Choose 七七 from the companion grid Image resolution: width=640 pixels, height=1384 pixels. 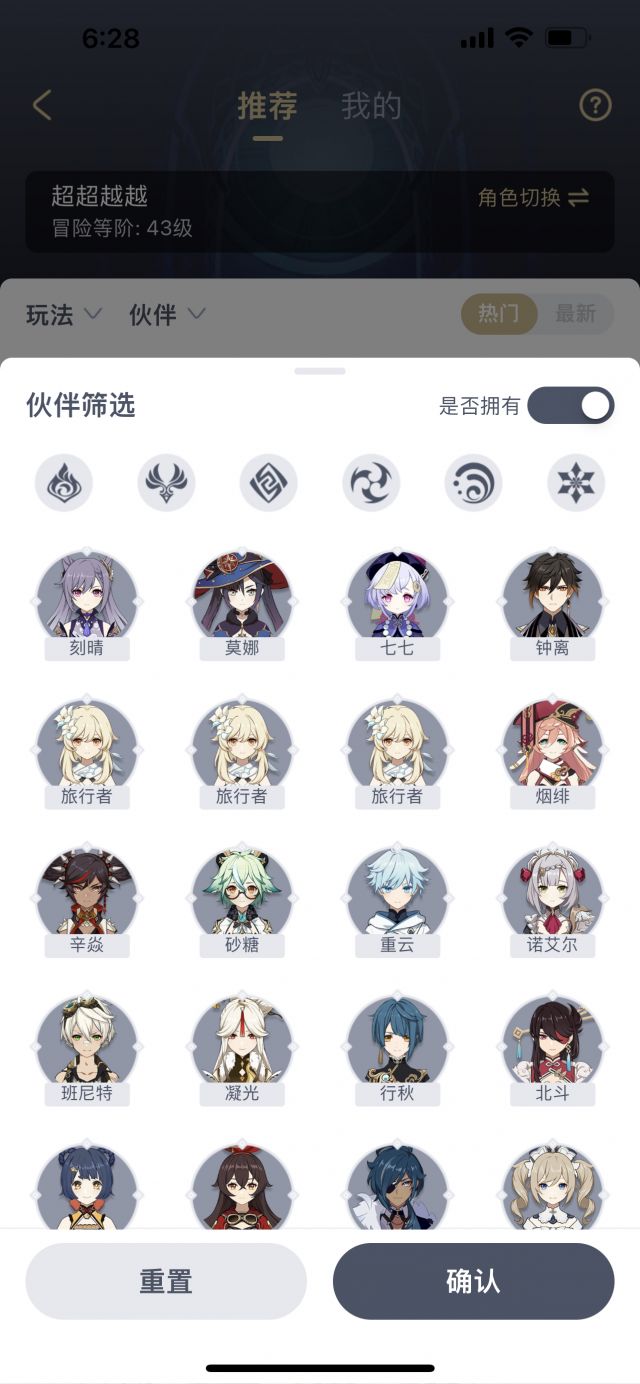[397, 605]
